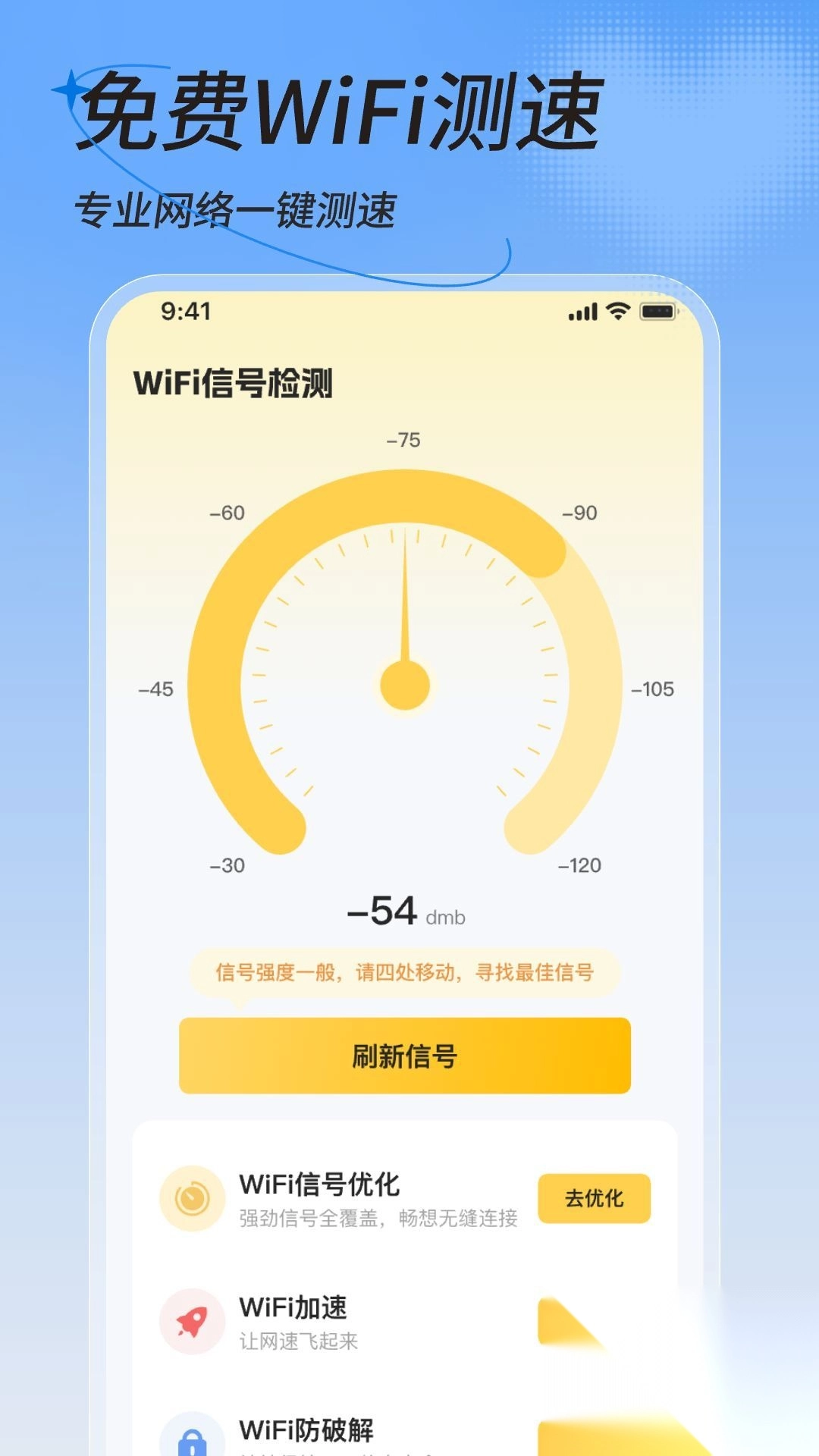
Task: Tap the battery indicator icon
Action: [659, 309]
